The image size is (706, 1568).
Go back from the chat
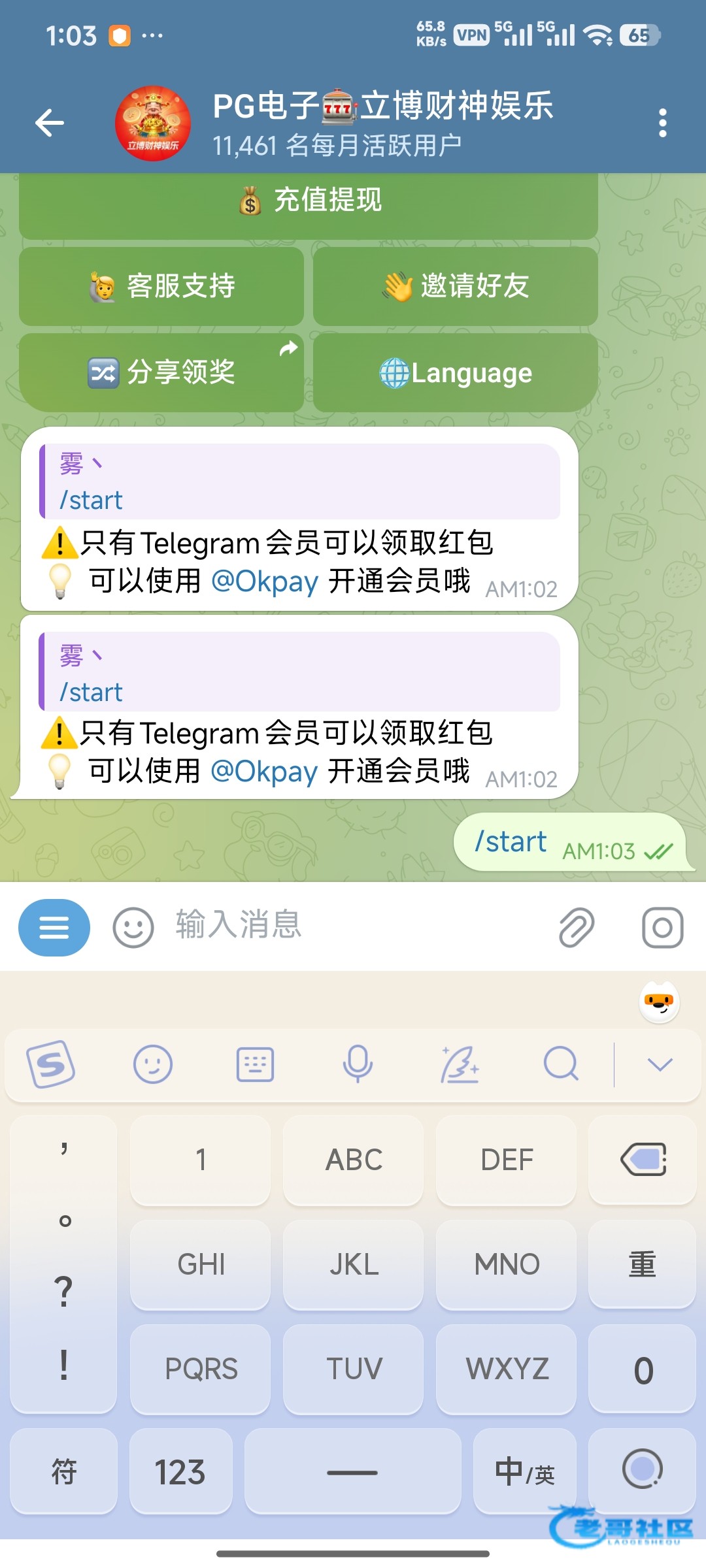coord(50,123)
